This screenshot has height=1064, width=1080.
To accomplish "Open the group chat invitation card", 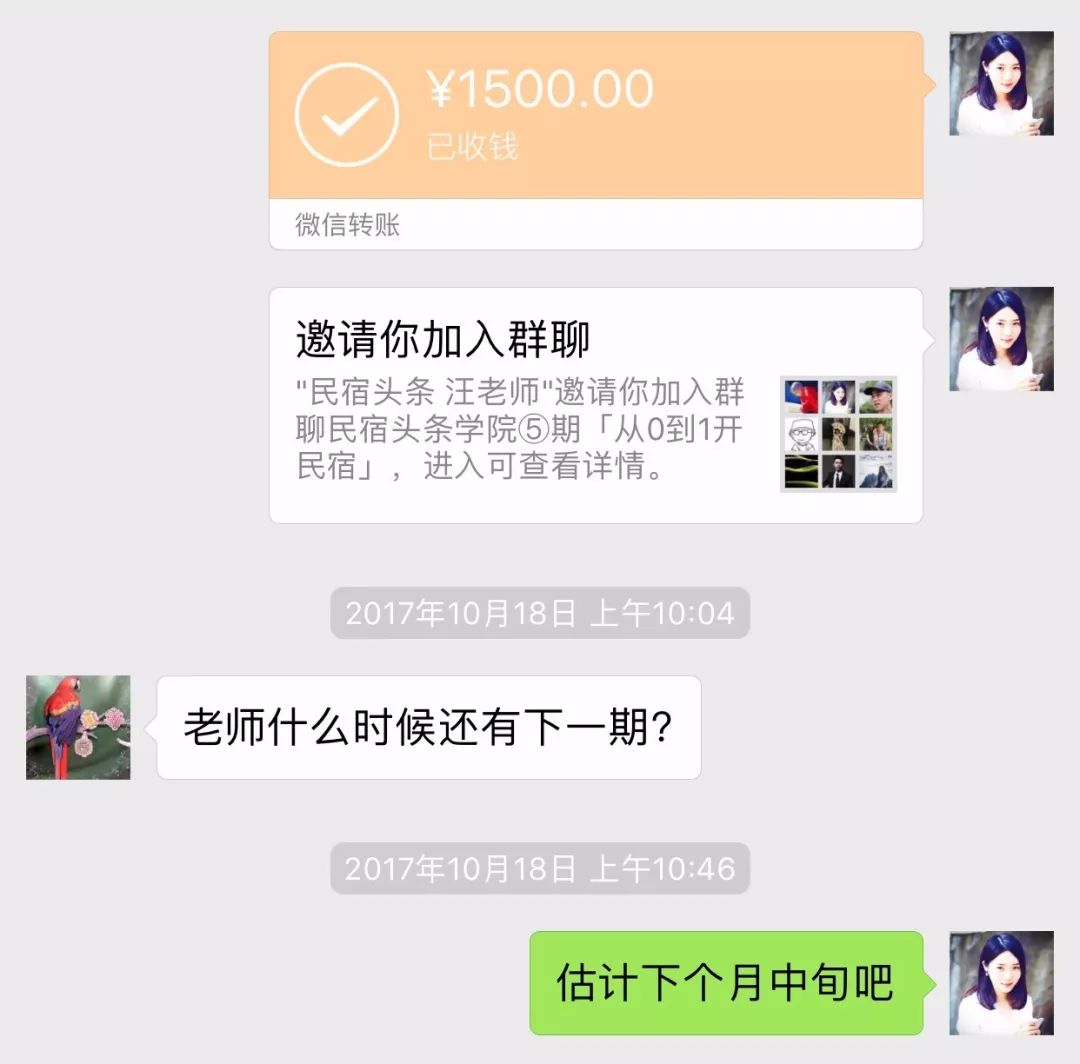I will (595, 405).
